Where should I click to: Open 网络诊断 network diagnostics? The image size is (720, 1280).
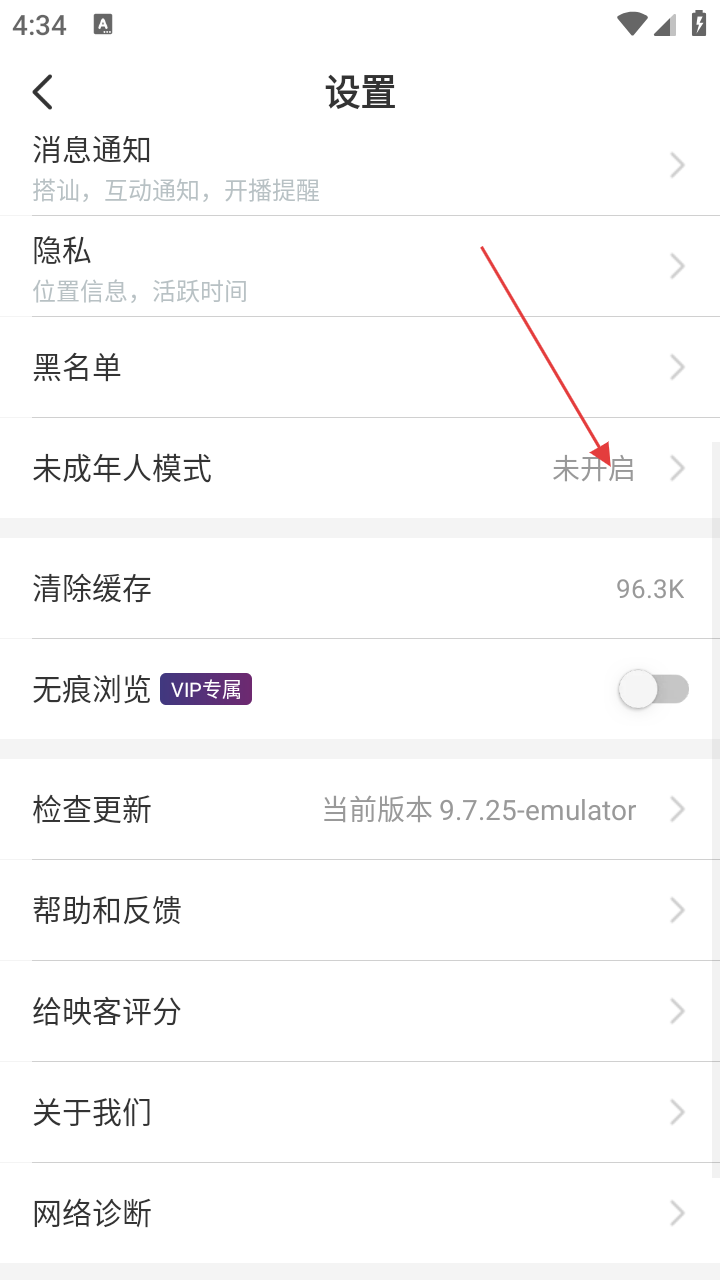pyautogui.click(x=360, y=1214)
